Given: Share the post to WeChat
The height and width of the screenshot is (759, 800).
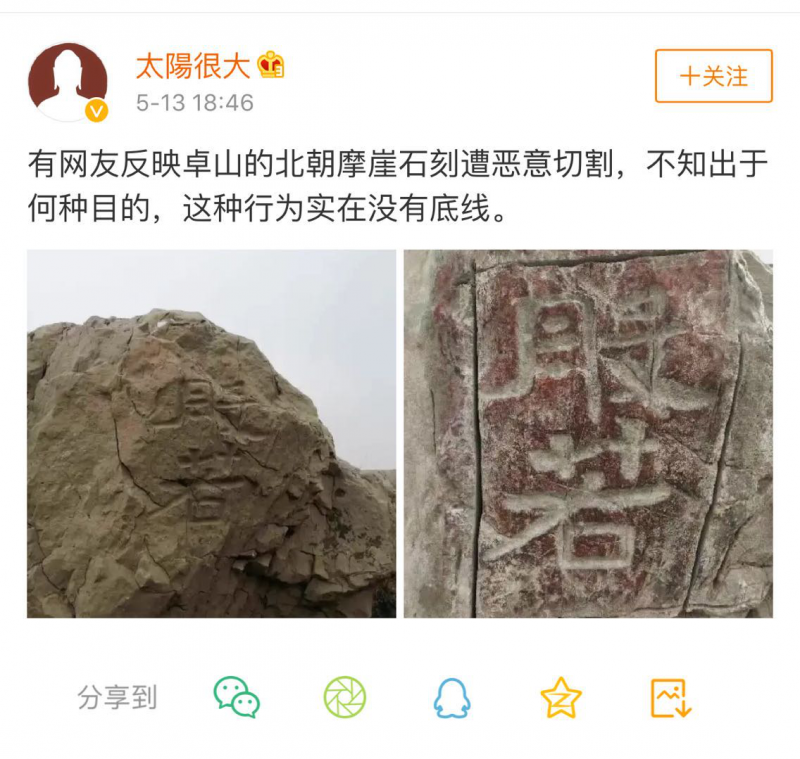Looking at the screenshot, I should pyautogui.click(x=237, y=697).
